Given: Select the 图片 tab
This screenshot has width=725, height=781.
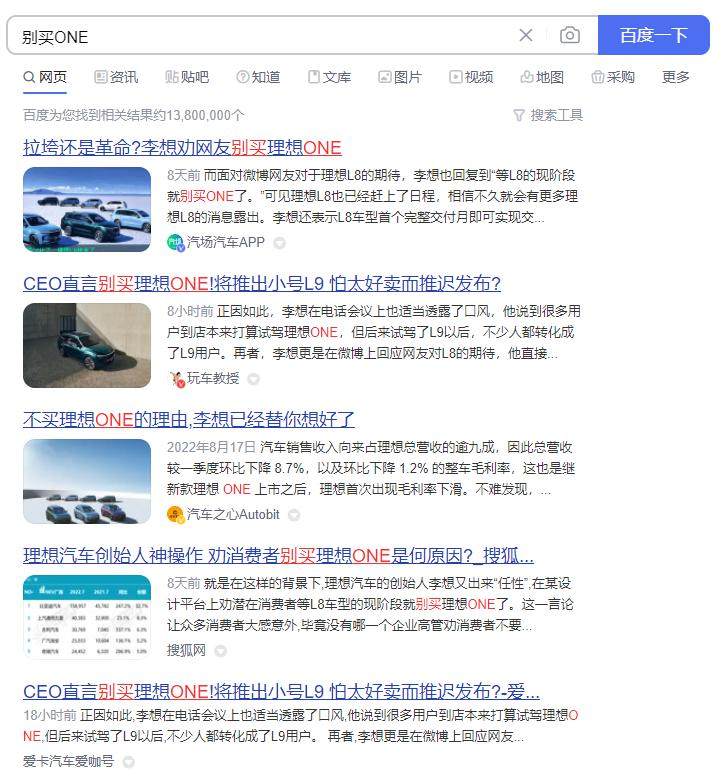Looking at the screenshot, I should point(400,77).
